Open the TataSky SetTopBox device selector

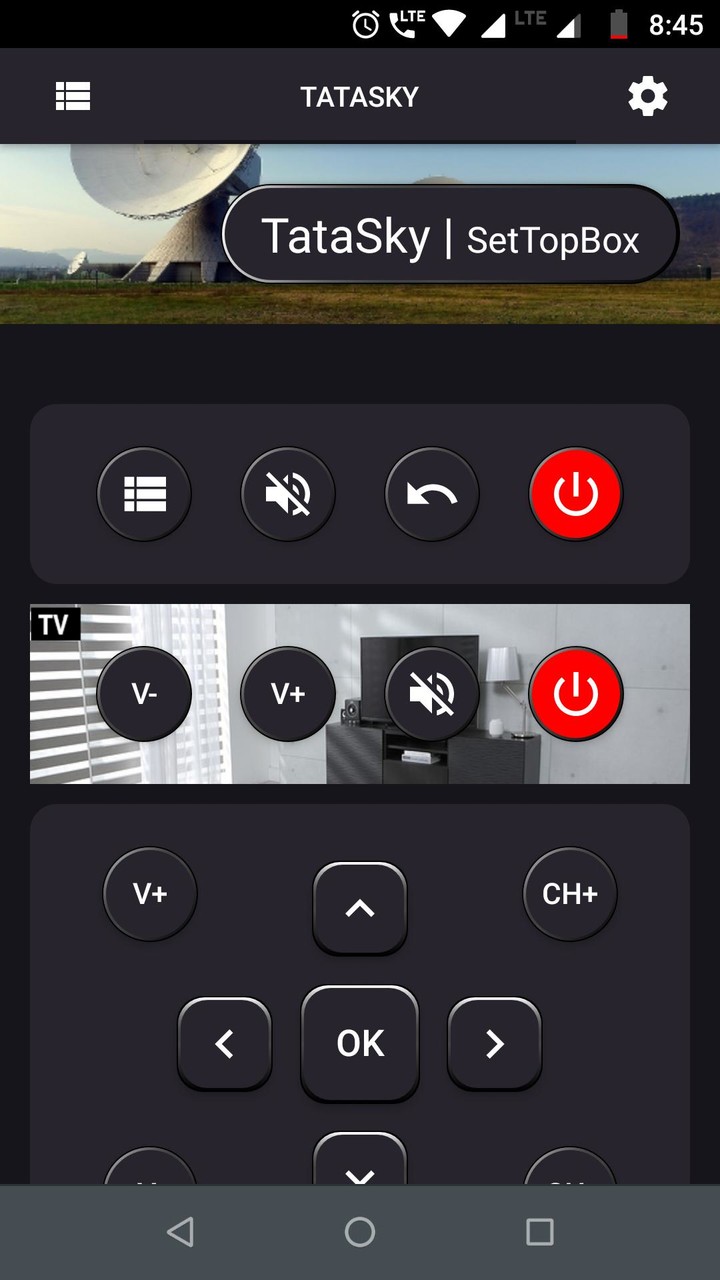pos(450,235)
